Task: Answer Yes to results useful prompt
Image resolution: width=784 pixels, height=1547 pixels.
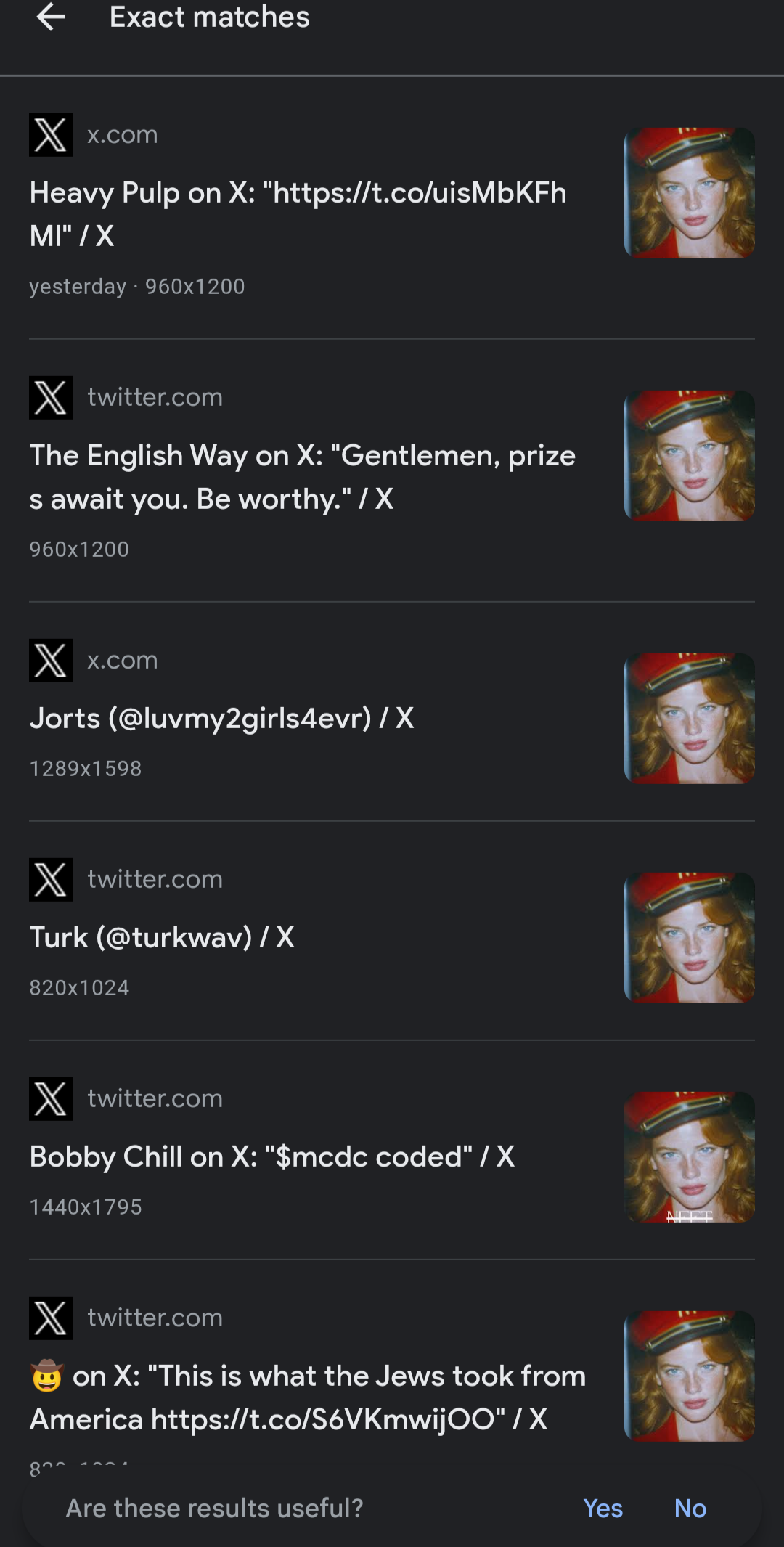Action: click(x=603, y=1508)
